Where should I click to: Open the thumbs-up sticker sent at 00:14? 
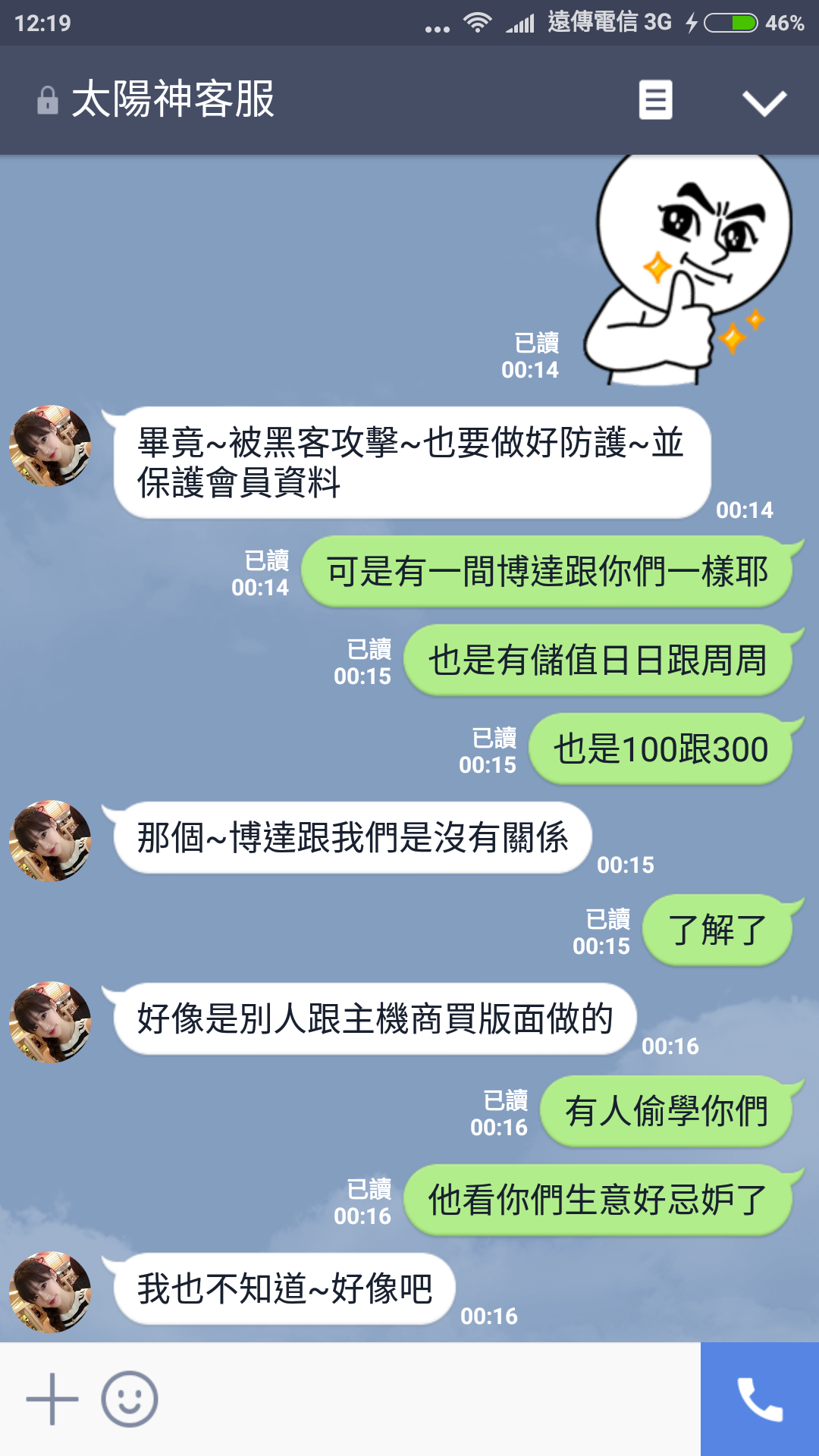pos(686,269)
